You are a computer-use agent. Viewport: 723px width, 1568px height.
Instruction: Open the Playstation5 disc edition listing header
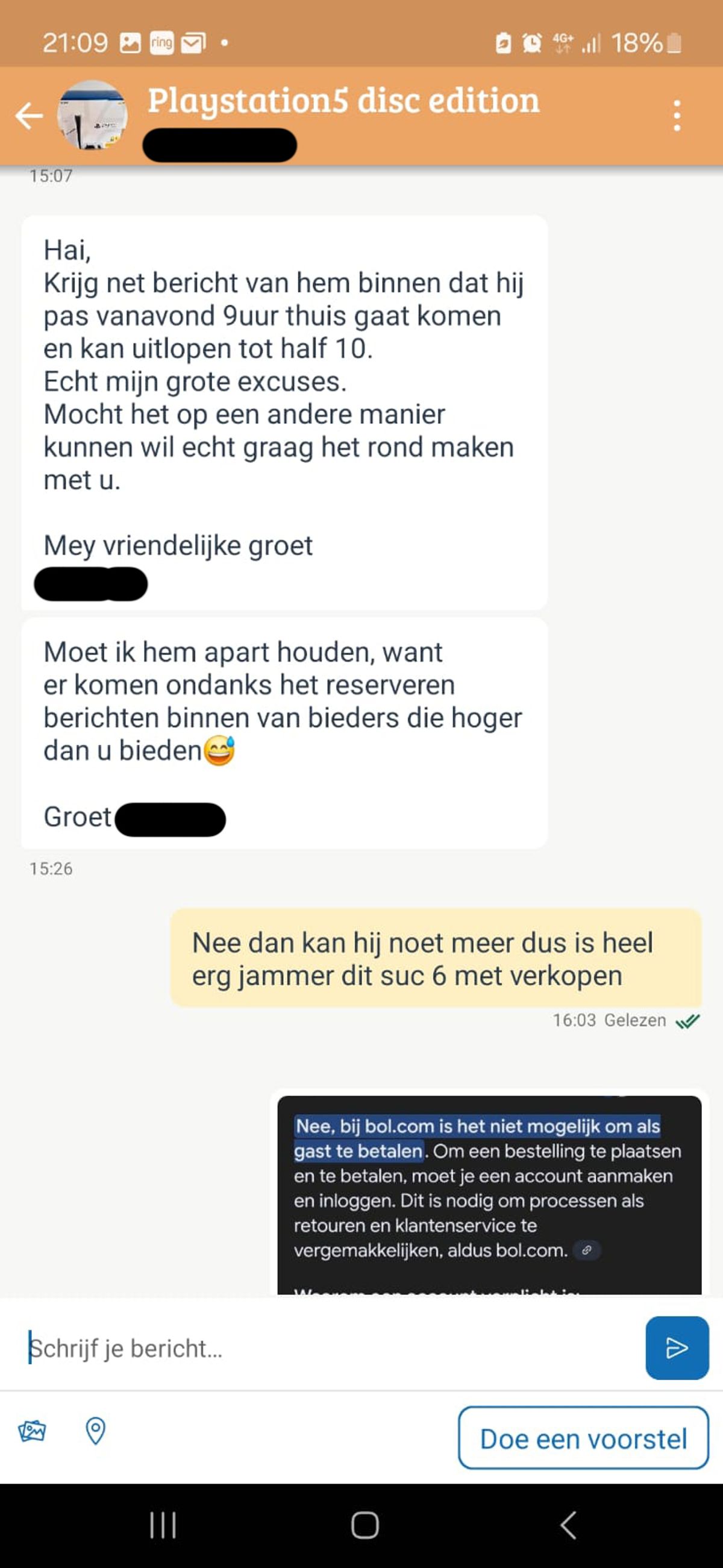click(x=343, y=101)
